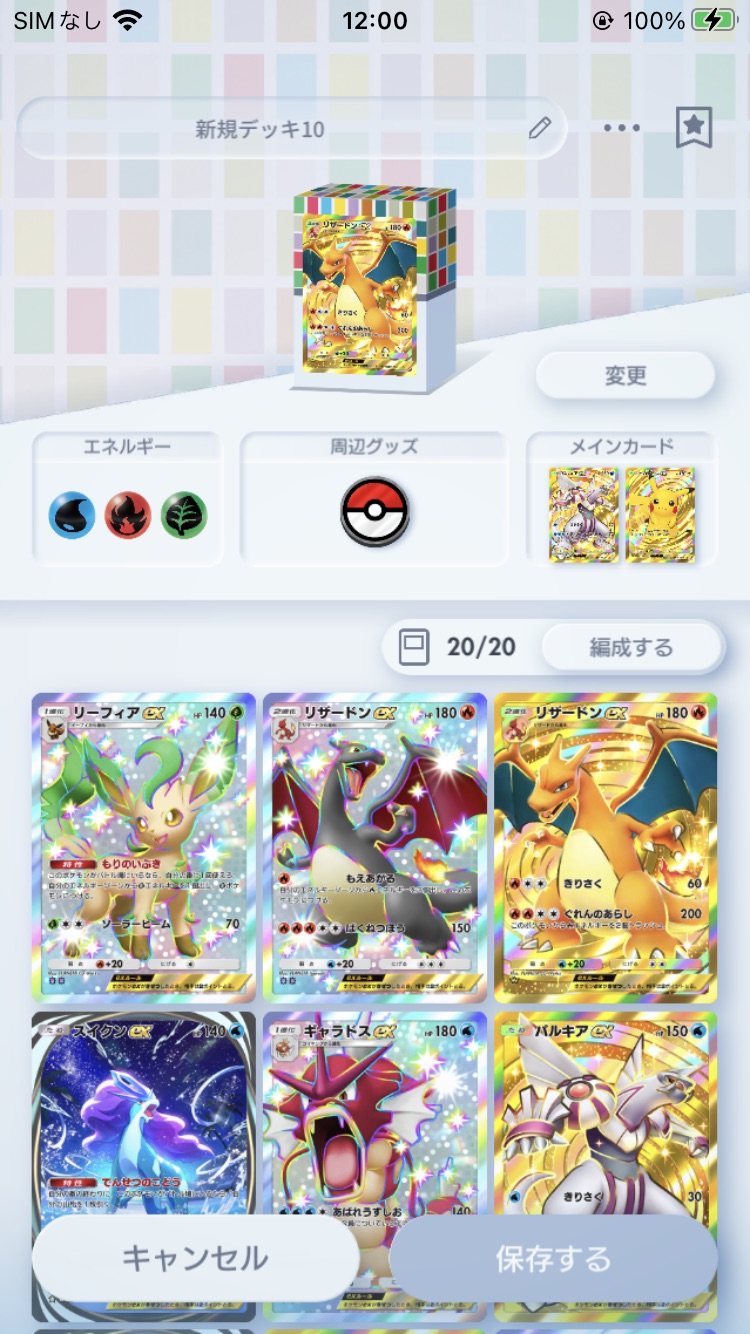This screenshot has width=750, height=1334.
Task: Open the スイクンex card
Action: point(144,1110)
